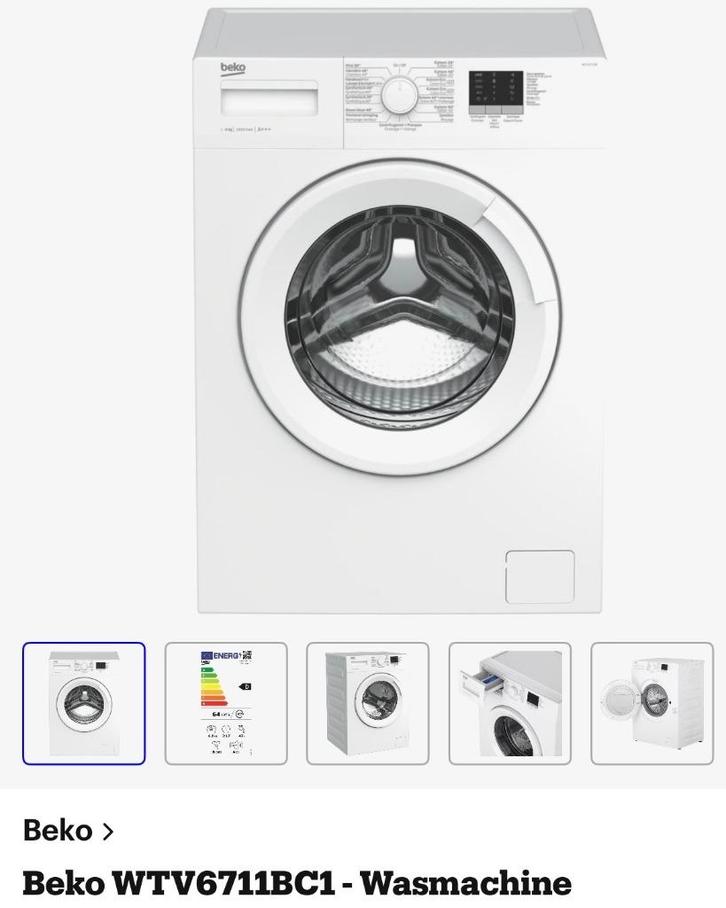Open the detergent drawer close-up thumbnail

(510, 700)
